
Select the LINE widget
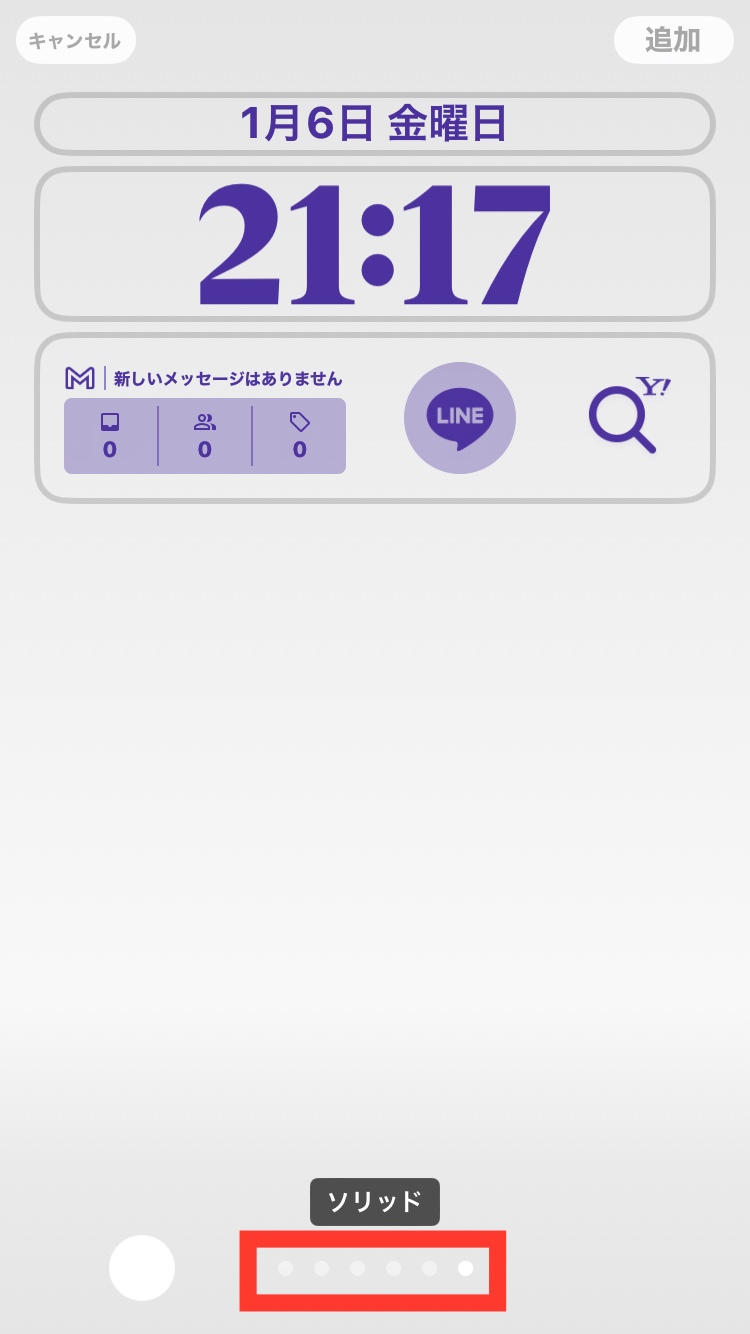point(460,417)
